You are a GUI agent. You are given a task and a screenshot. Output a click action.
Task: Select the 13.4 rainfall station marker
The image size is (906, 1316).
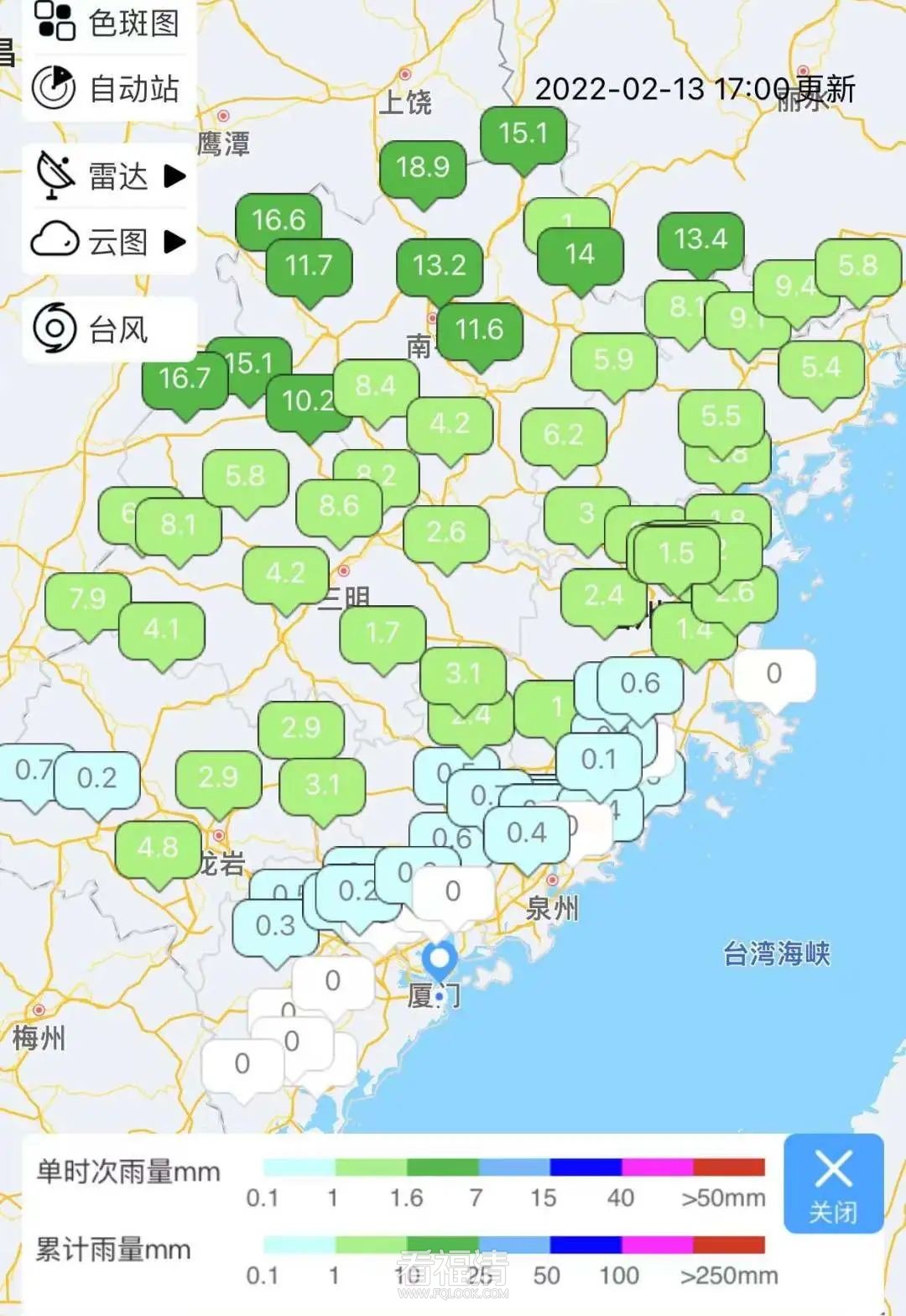click(700, 240)
